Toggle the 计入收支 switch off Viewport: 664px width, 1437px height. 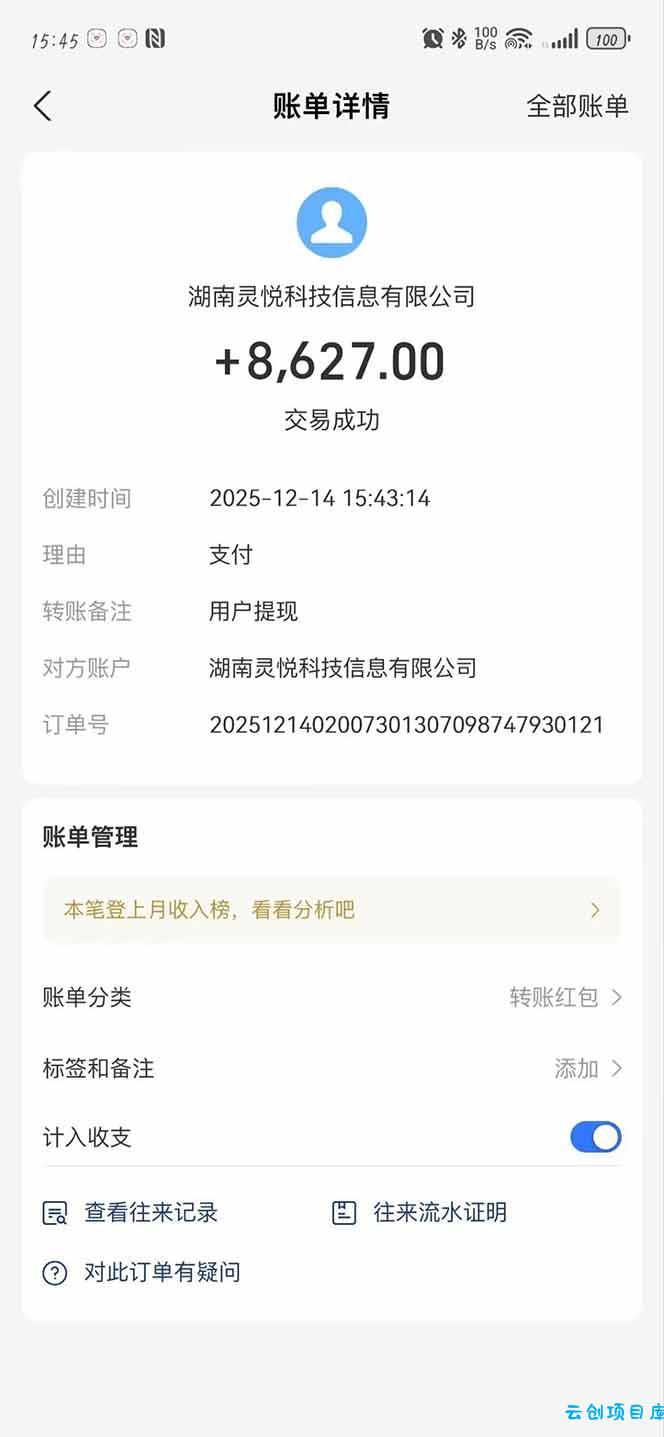pyautogui.click(x=595, y=1137)
